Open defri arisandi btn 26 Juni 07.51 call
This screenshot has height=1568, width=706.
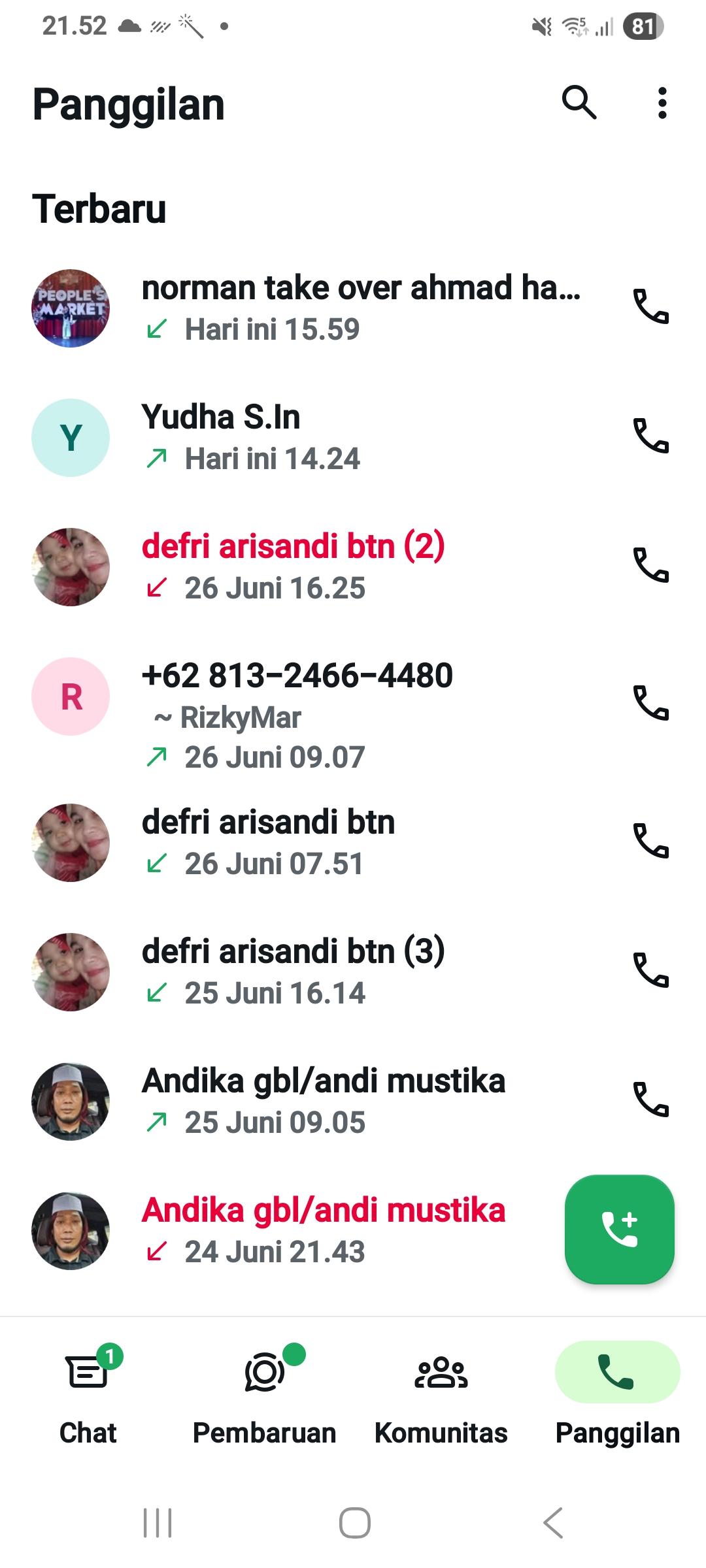[x=327, y=842]
